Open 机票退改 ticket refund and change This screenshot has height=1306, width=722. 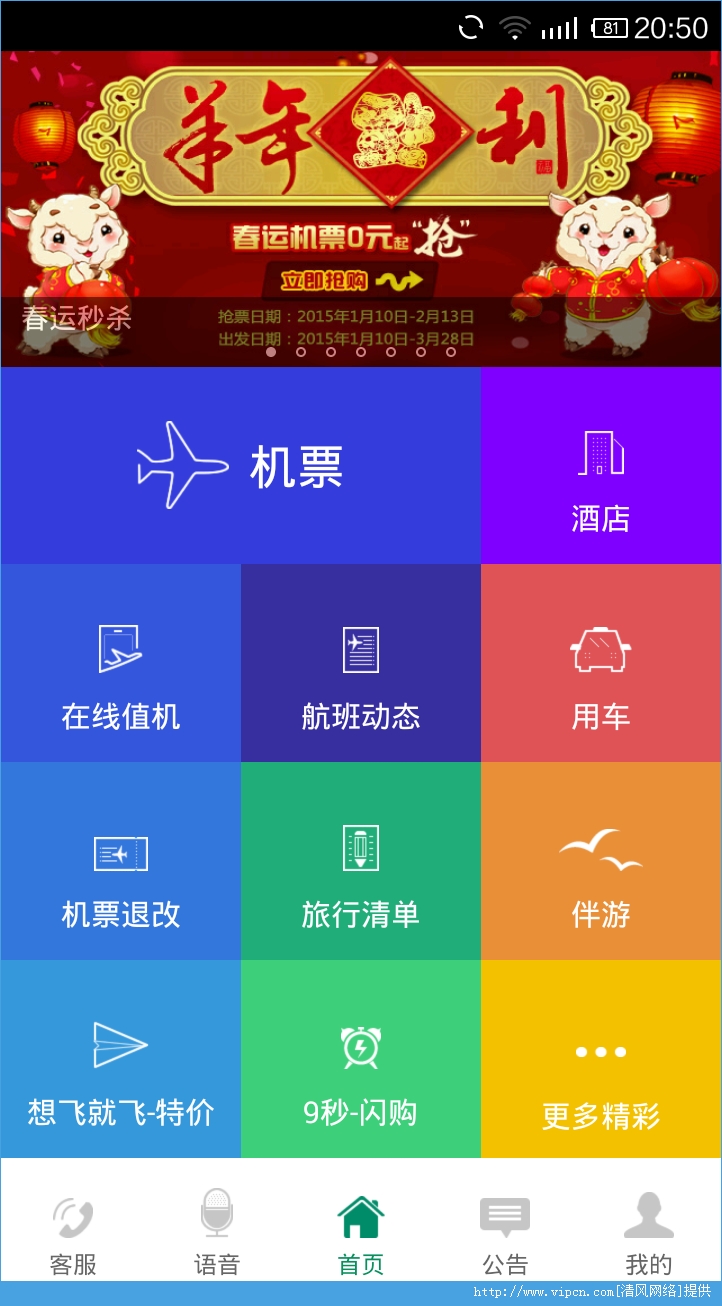pos(120,861)
